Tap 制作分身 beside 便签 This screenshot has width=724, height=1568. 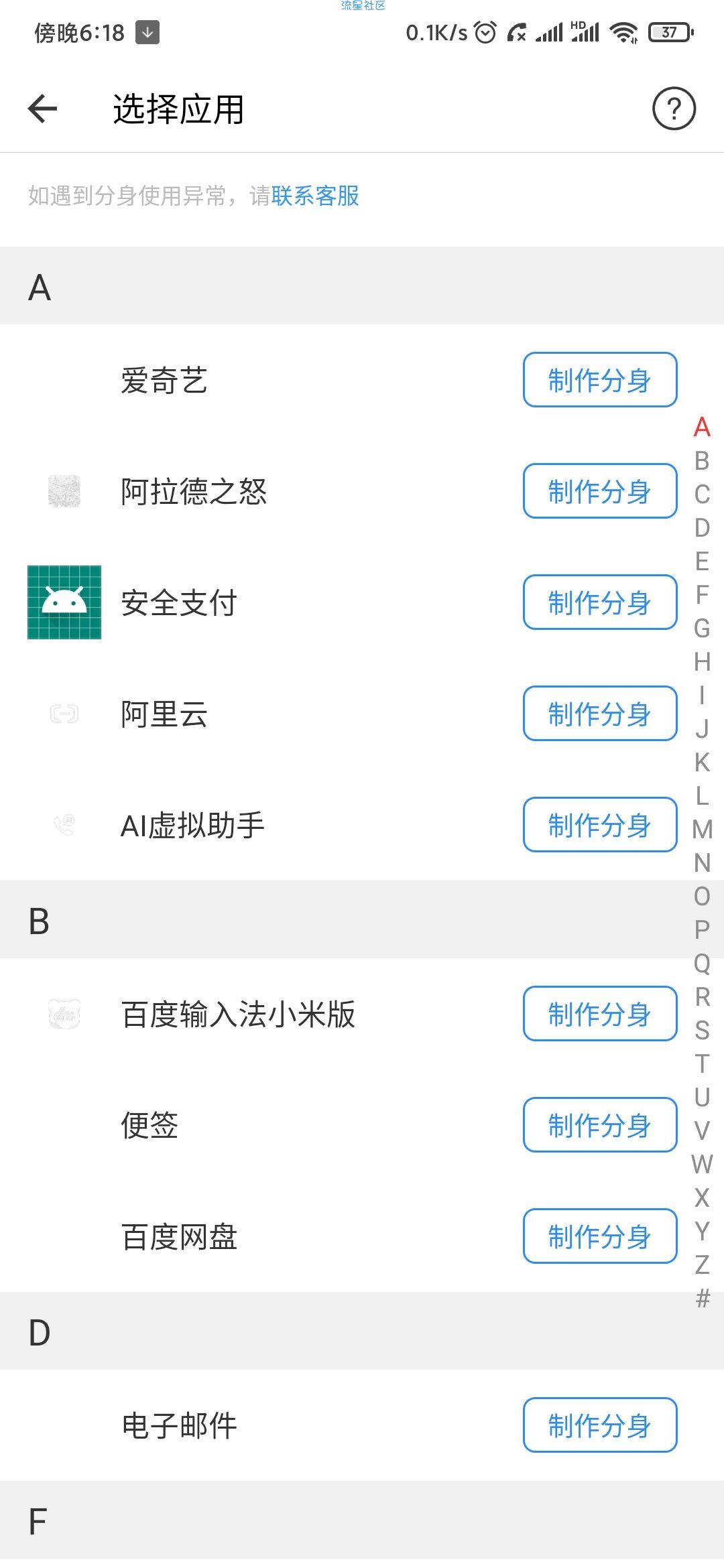[x=600, y=1125]
